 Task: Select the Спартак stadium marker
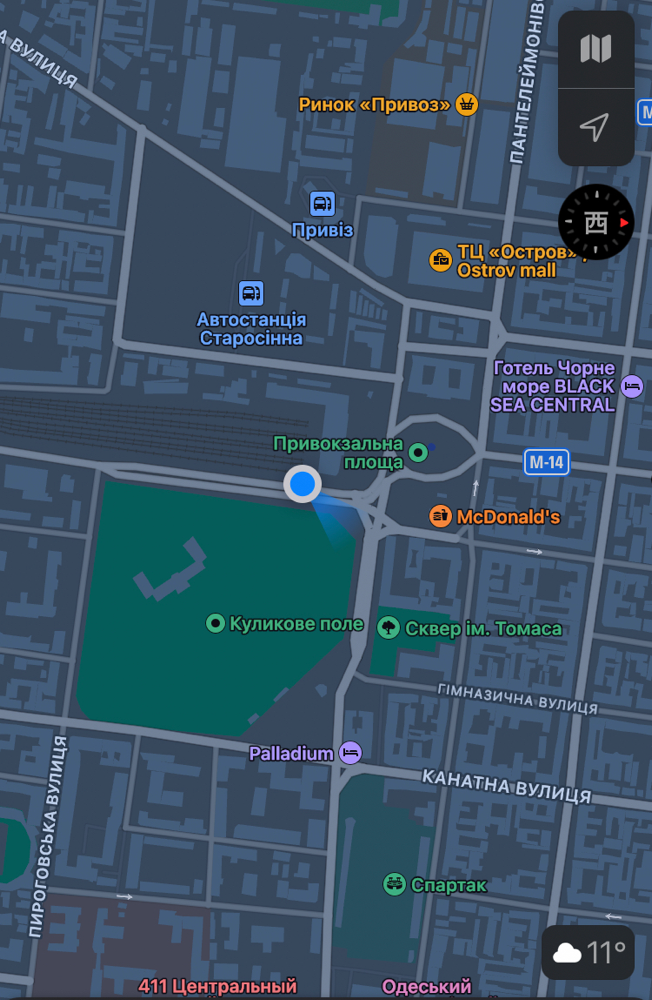click(395, 884)
